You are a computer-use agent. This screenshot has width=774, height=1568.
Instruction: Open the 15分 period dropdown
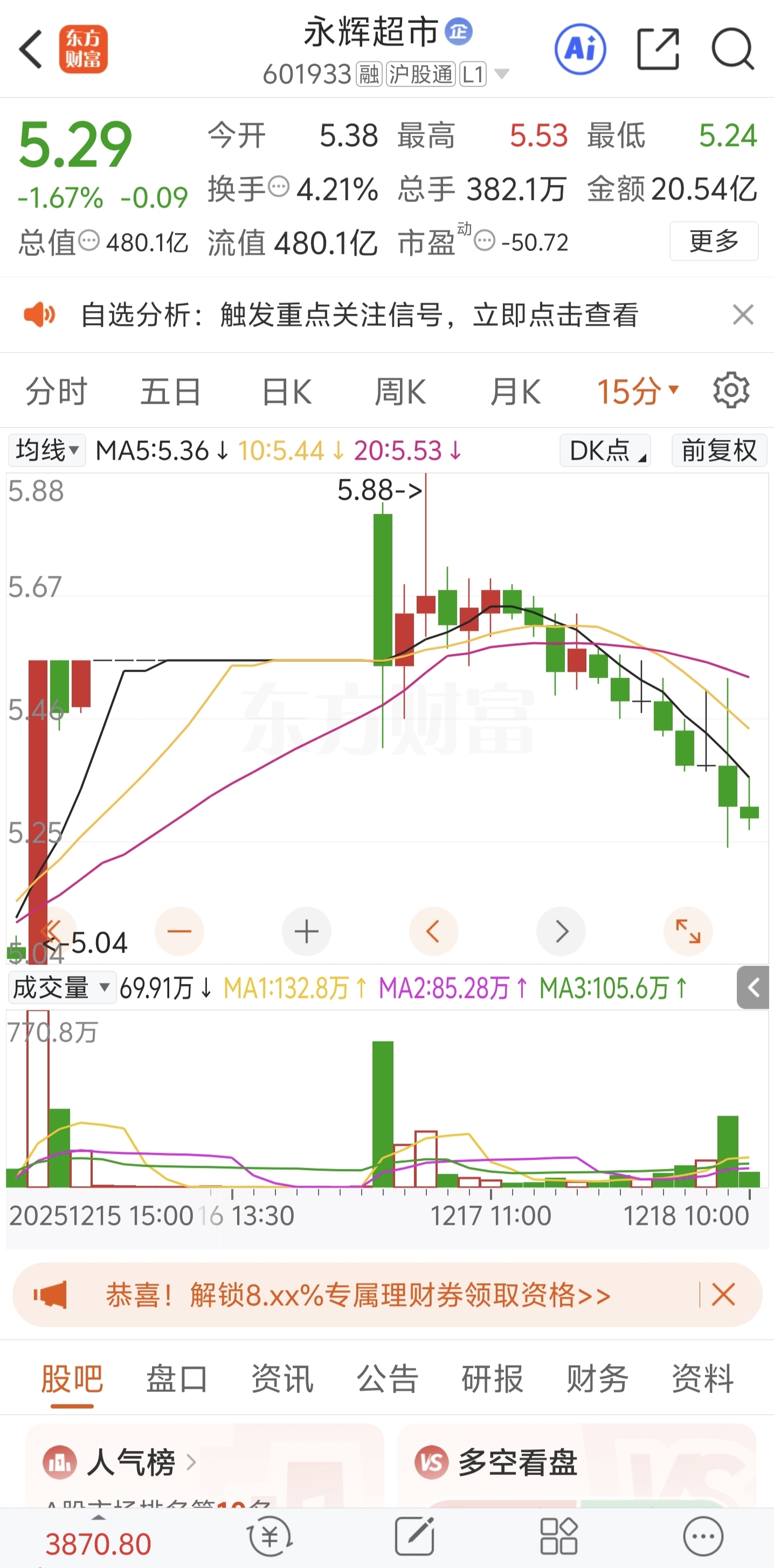(637, 391)
